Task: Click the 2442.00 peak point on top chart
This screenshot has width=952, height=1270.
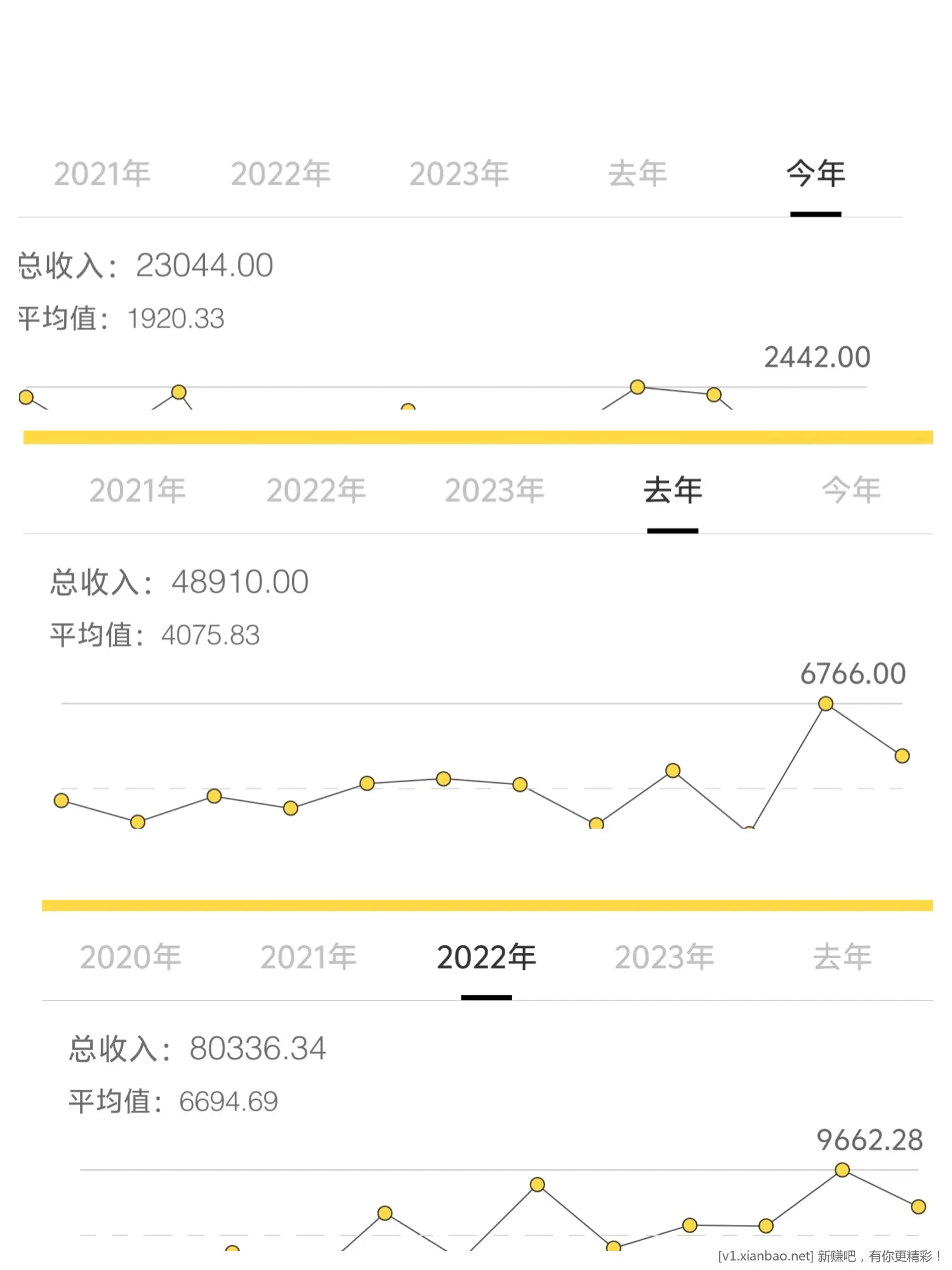Action: tap(638, 387)
